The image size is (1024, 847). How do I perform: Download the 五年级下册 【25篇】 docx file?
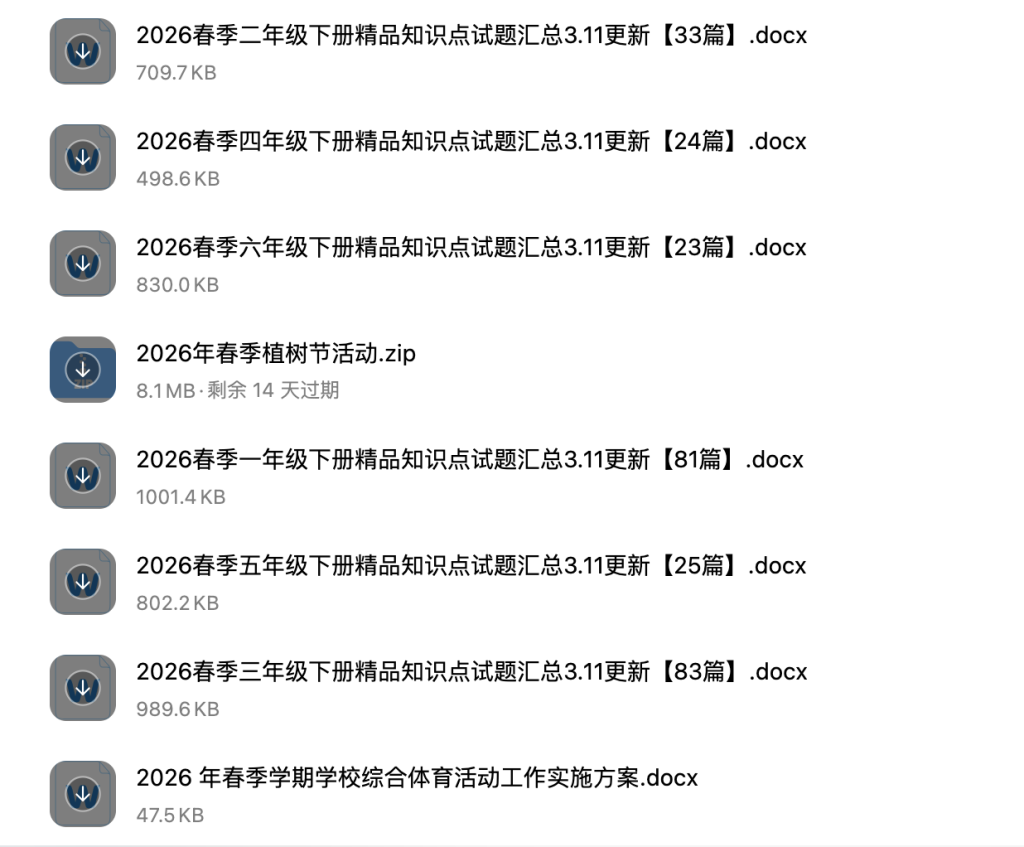click(83, 581)
